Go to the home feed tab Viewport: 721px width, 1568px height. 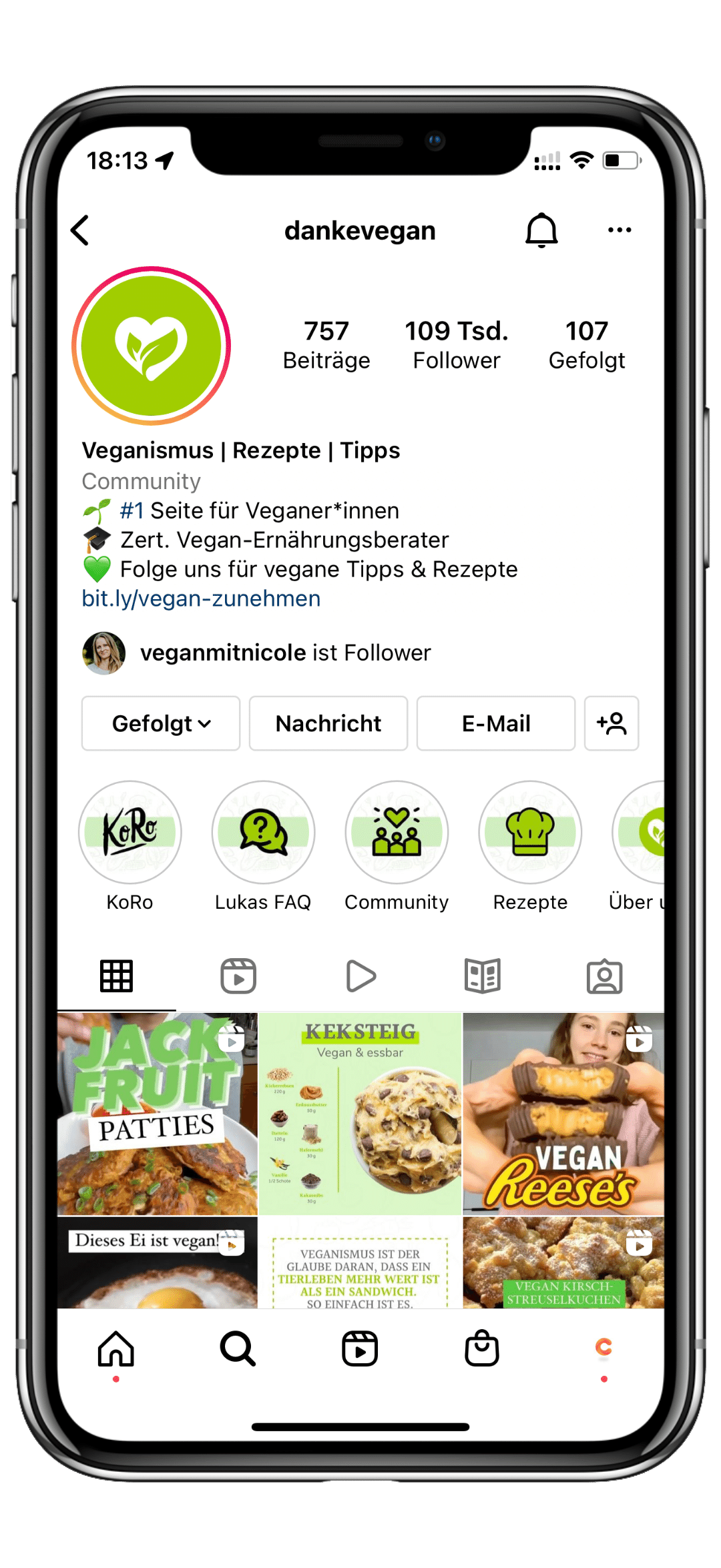pos(116,1349)
